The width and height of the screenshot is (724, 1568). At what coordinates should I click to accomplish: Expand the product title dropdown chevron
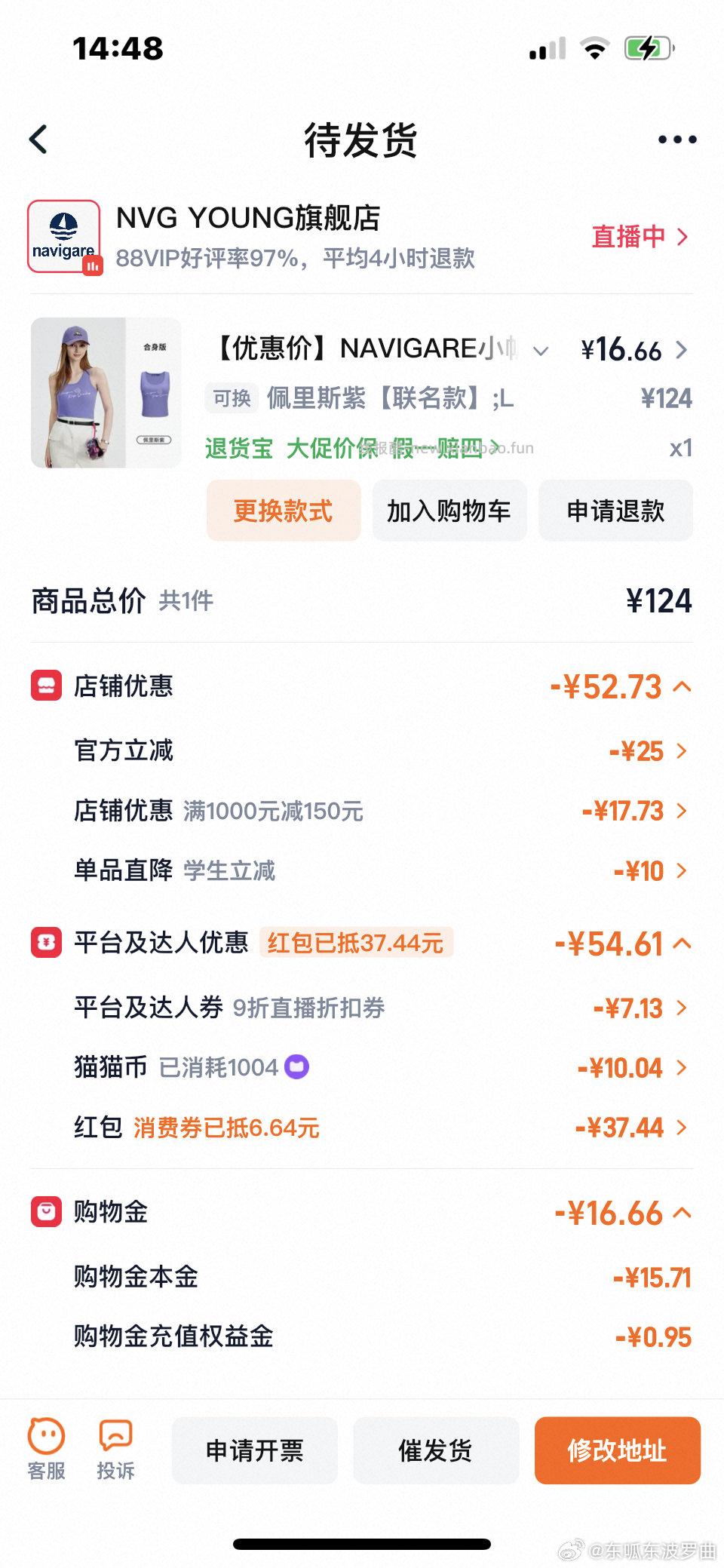(540, 351)
